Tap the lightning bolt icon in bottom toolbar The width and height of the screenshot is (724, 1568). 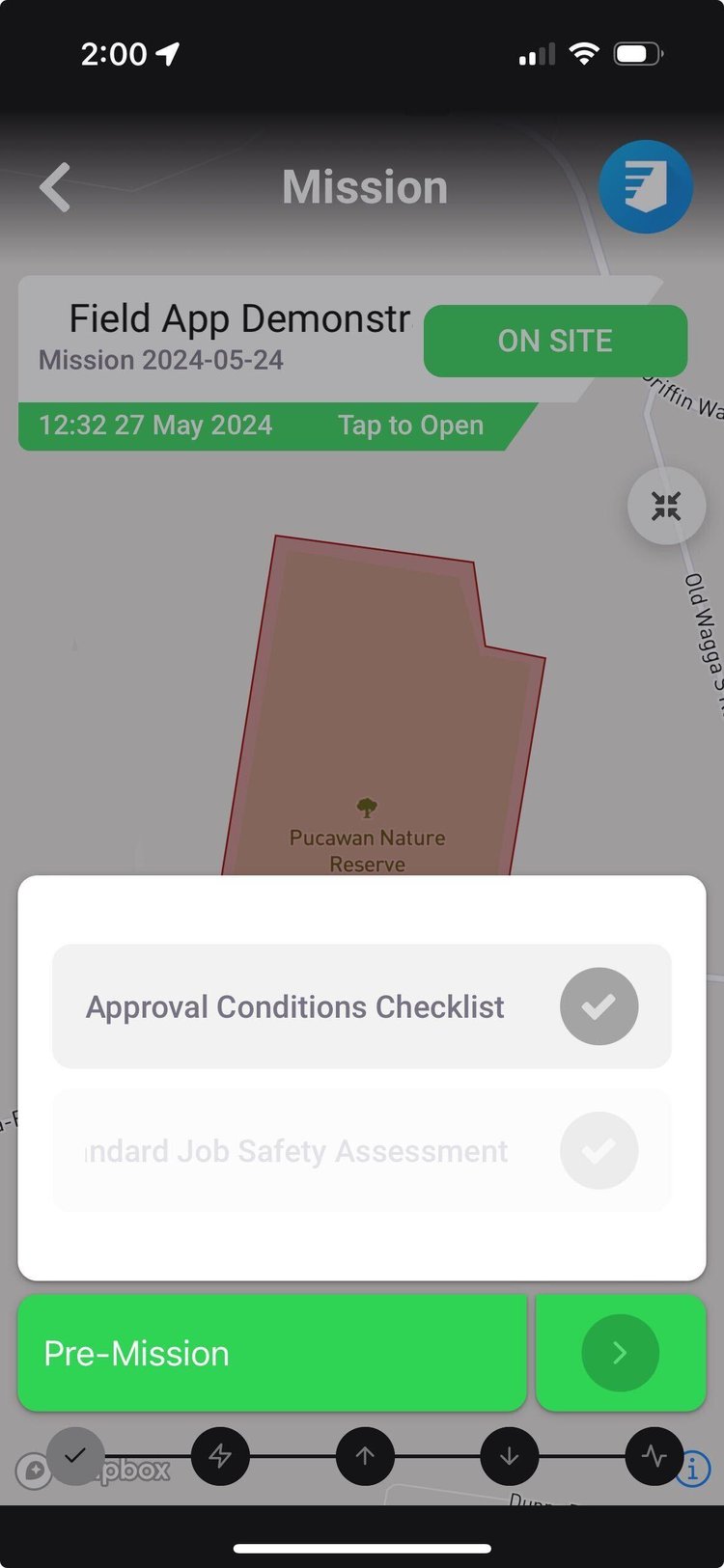[220, 1457]
